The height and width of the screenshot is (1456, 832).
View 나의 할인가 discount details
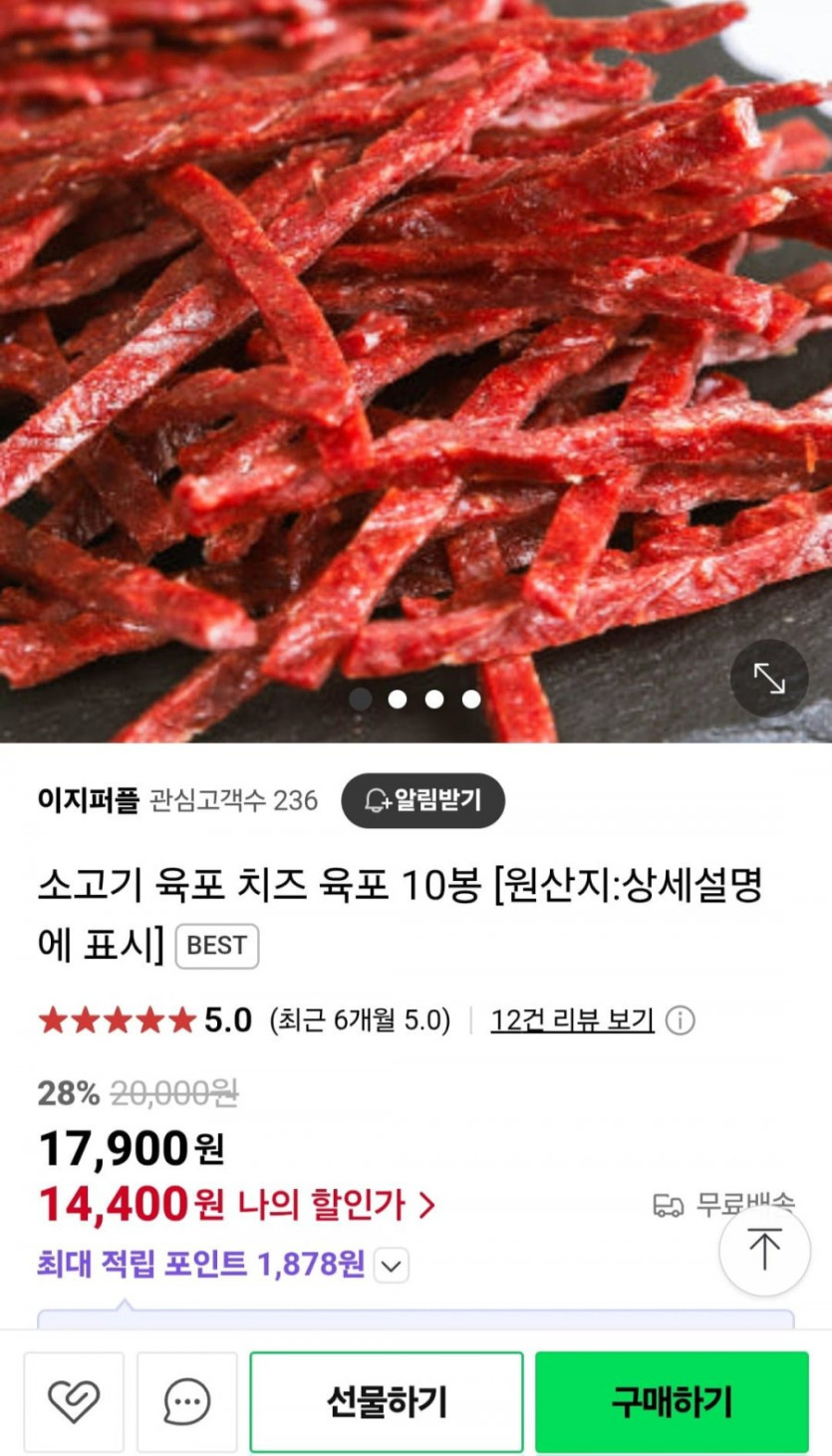(336, 1206)
